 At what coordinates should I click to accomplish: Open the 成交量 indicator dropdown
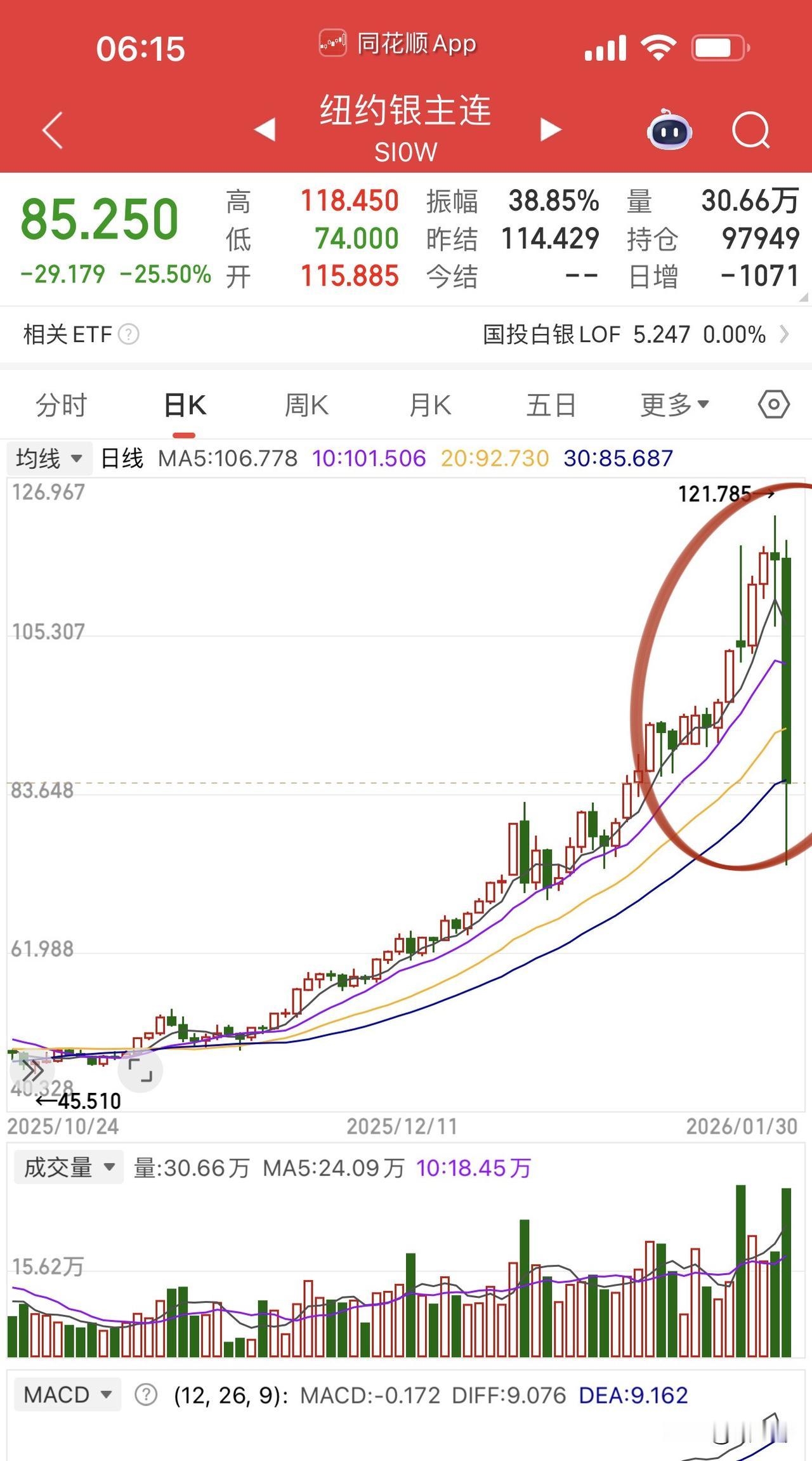pyautogui.click(x=68, y=1167)
